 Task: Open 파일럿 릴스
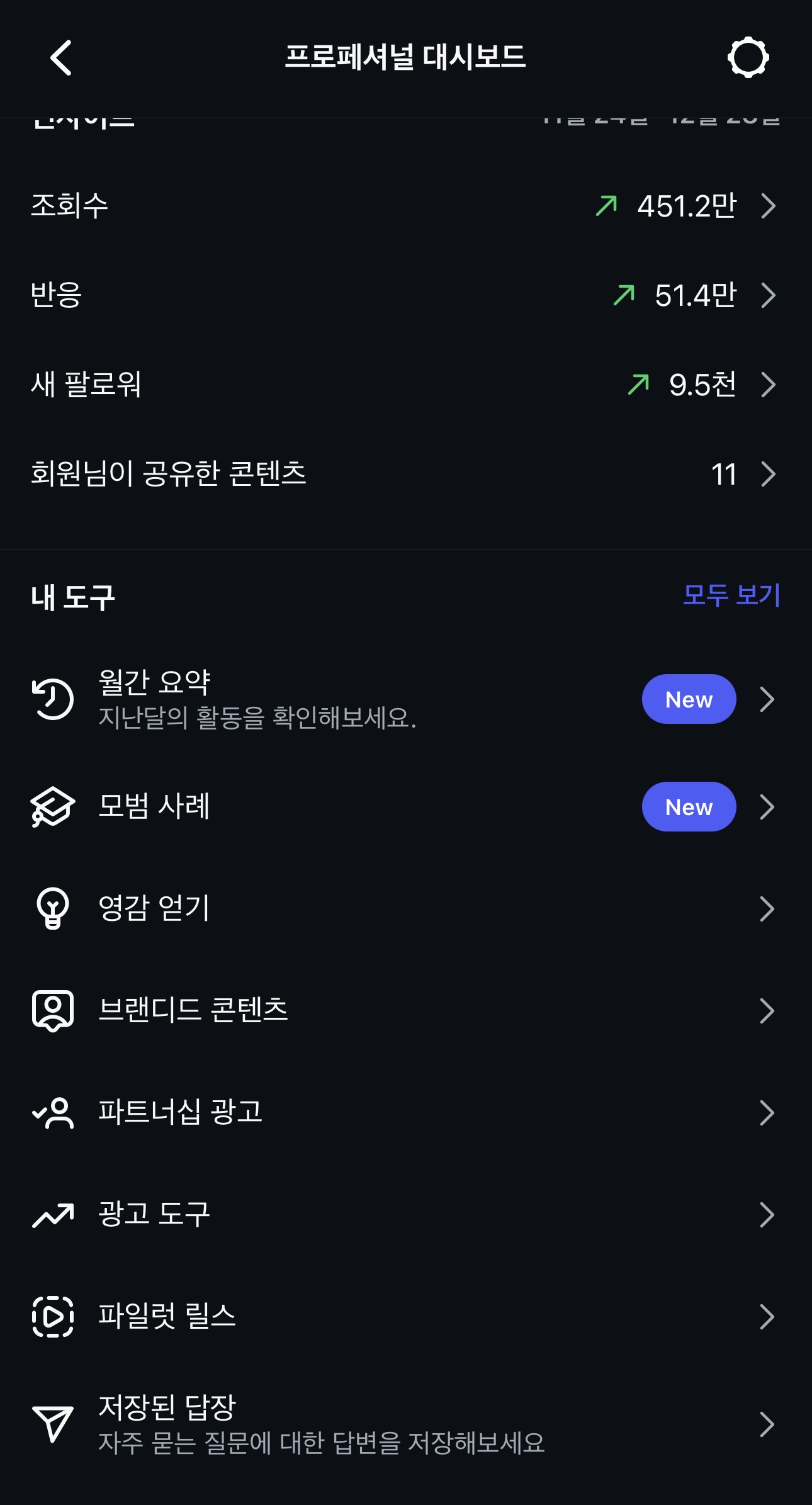(405, 1316)
